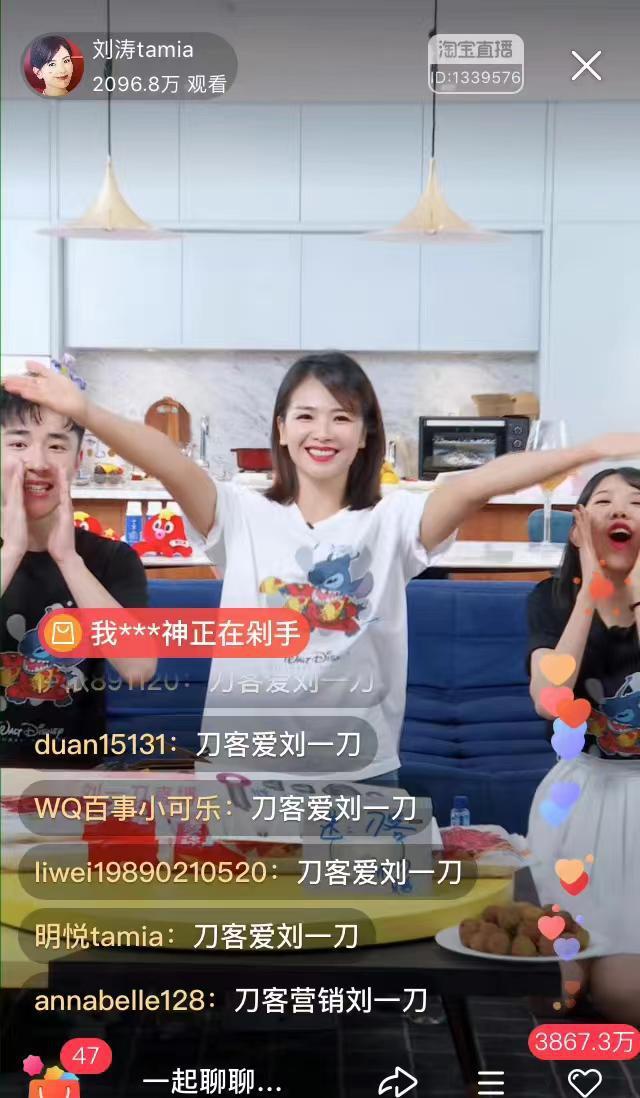Viewport: 640px width, 1098px height.
Task: Share this live stream
Action: [397, 1081]
